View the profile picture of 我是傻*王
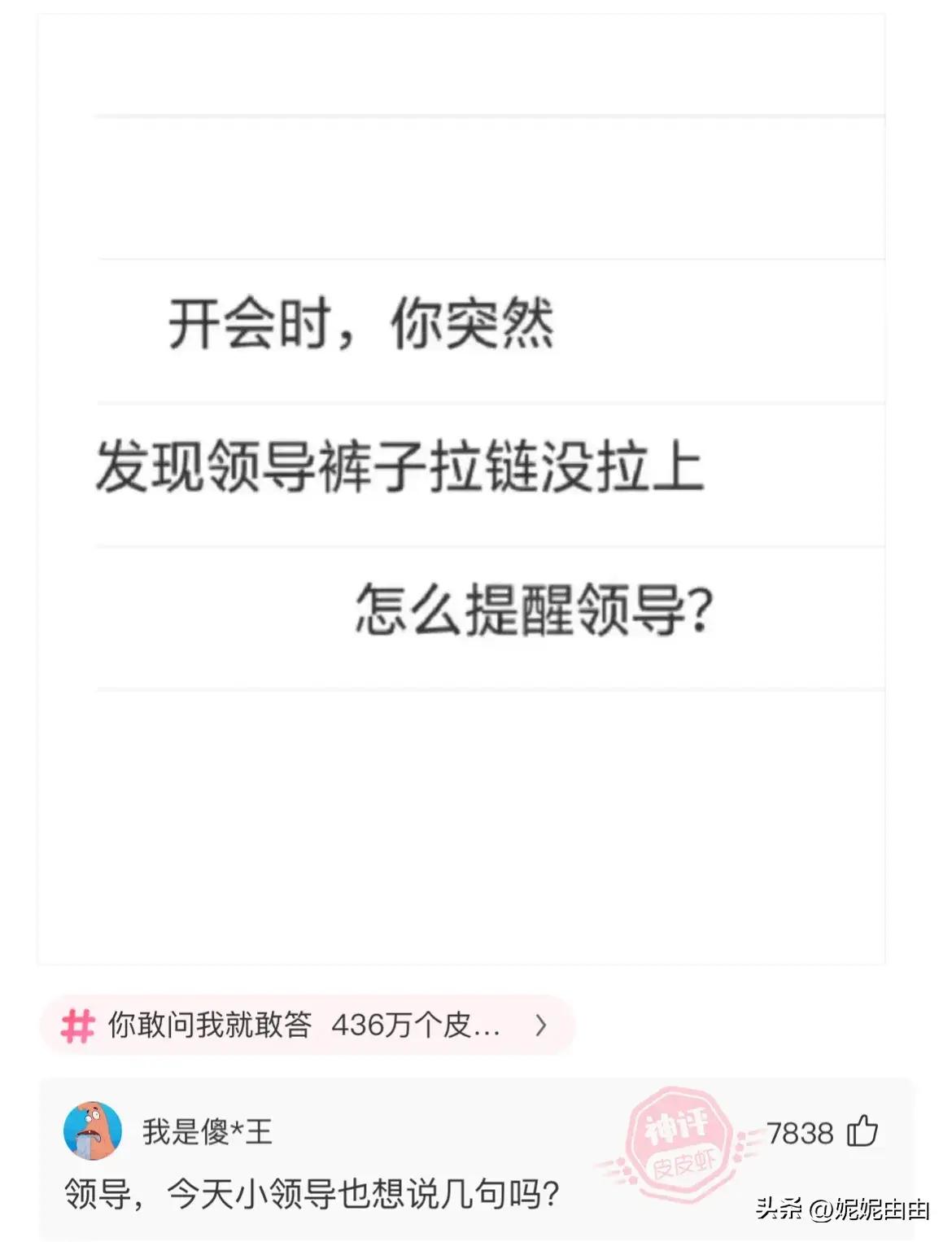 tap(93, 1131)
